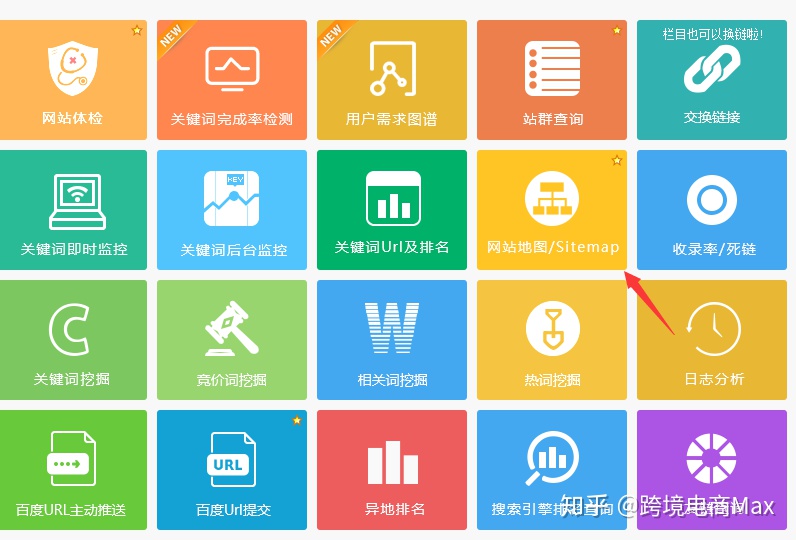Open 网站地图/Sitemap tool
796x540 pixels.
pos(552,210)
